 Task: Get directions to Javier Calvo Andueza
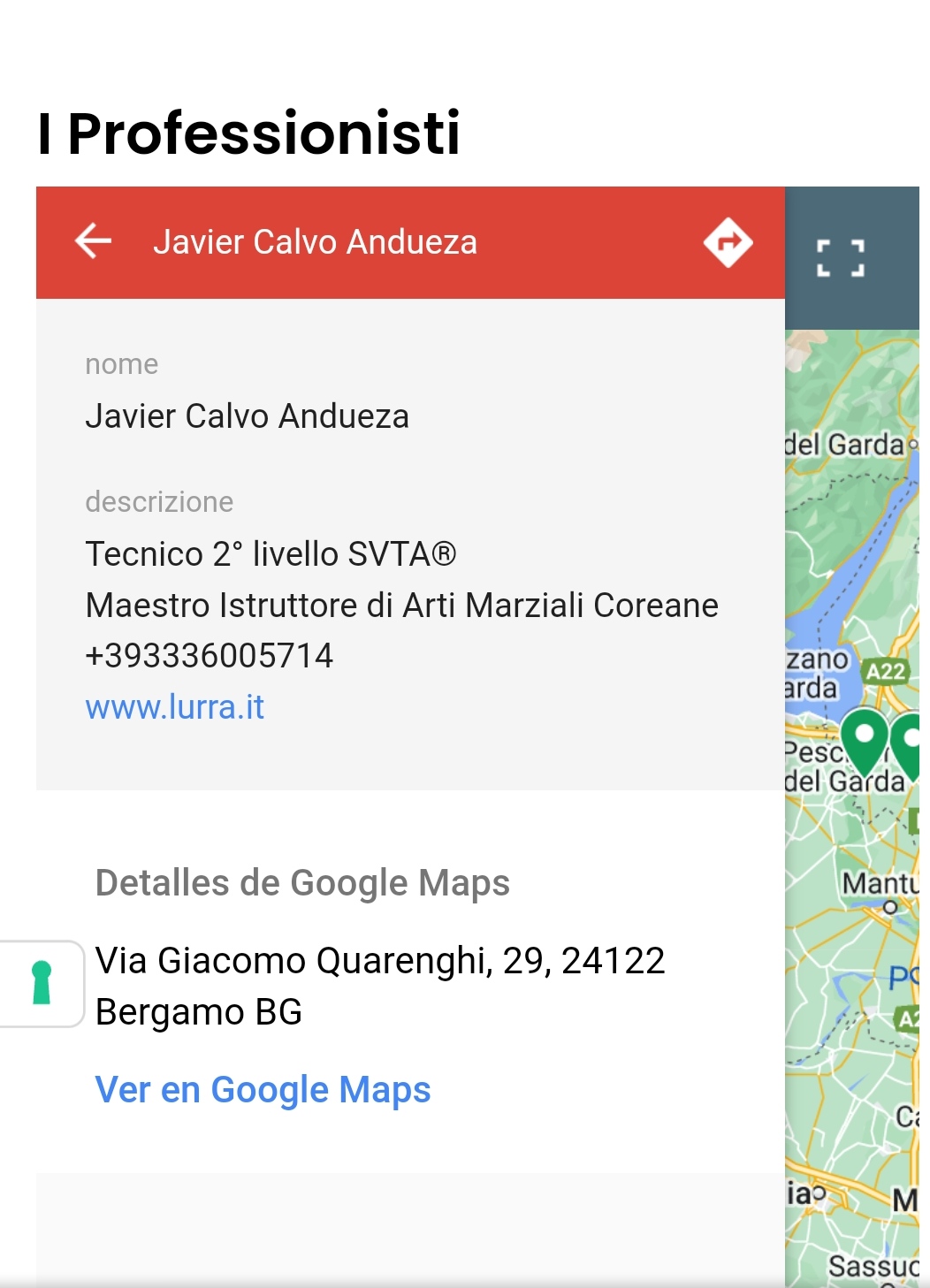(x=728, y=242)
